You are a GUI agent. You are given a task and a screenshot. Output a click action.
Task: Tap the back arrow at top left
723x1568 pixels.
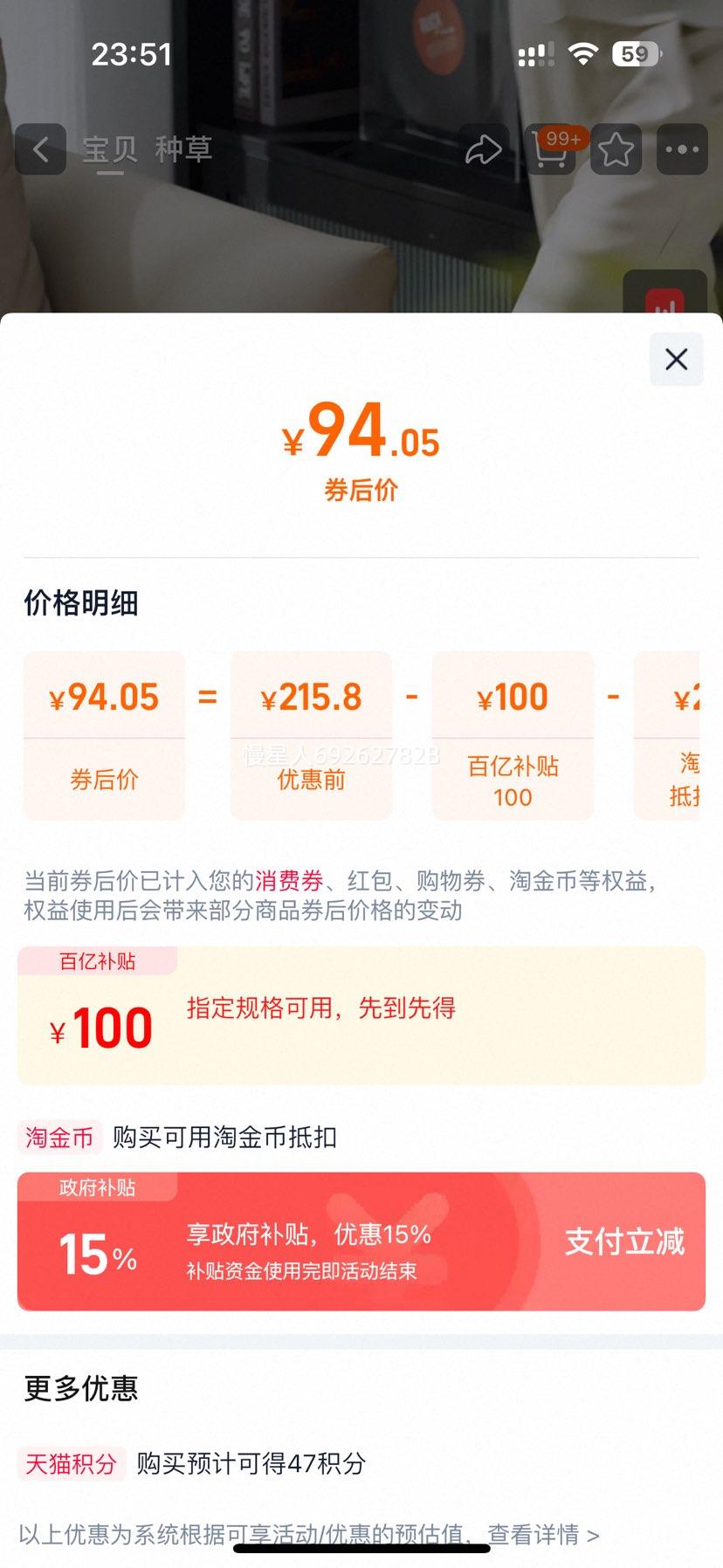pyautogui.click(x=40, y=149)
